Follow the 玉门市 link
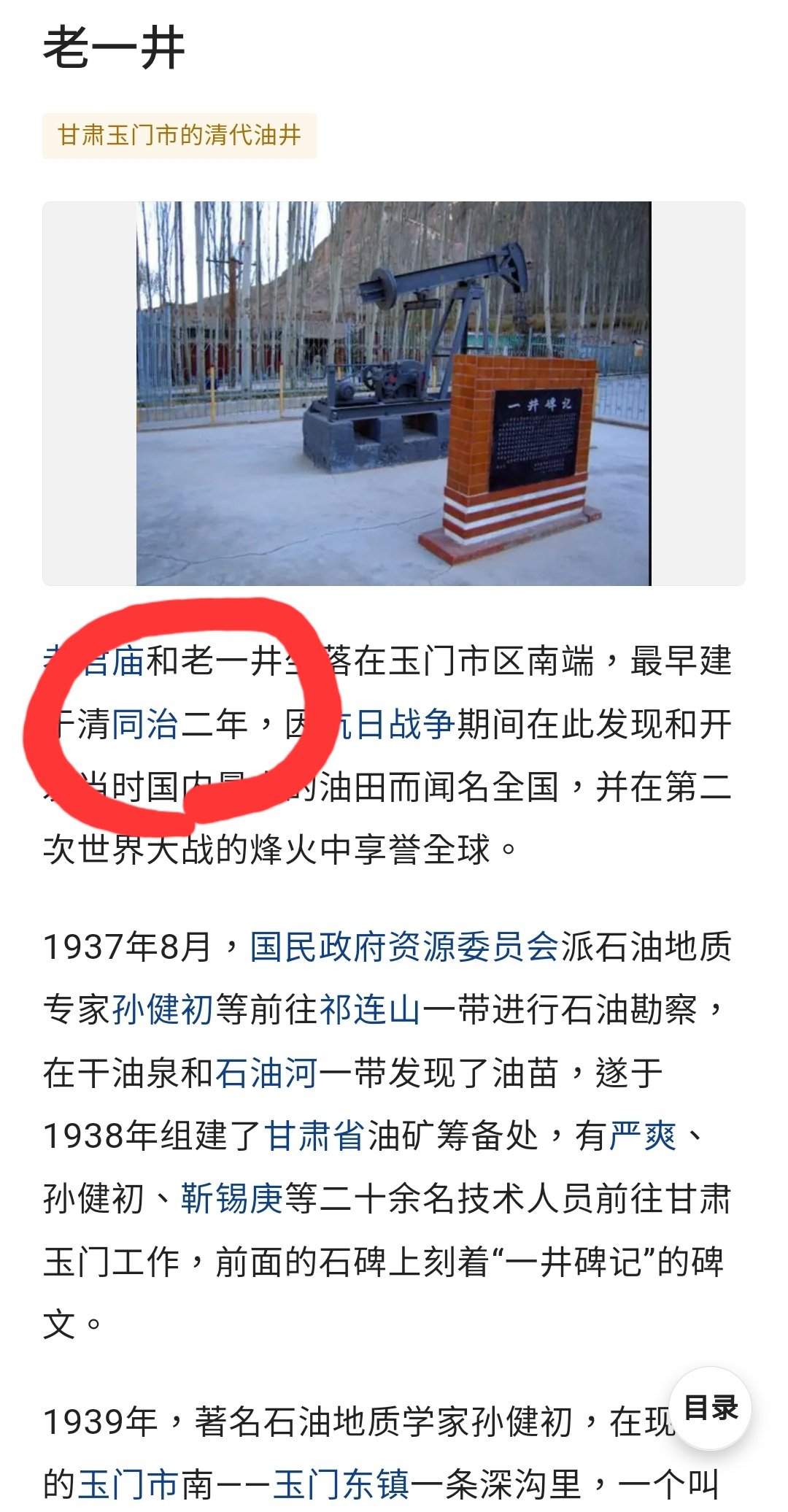 click(x=128, y=1484)
